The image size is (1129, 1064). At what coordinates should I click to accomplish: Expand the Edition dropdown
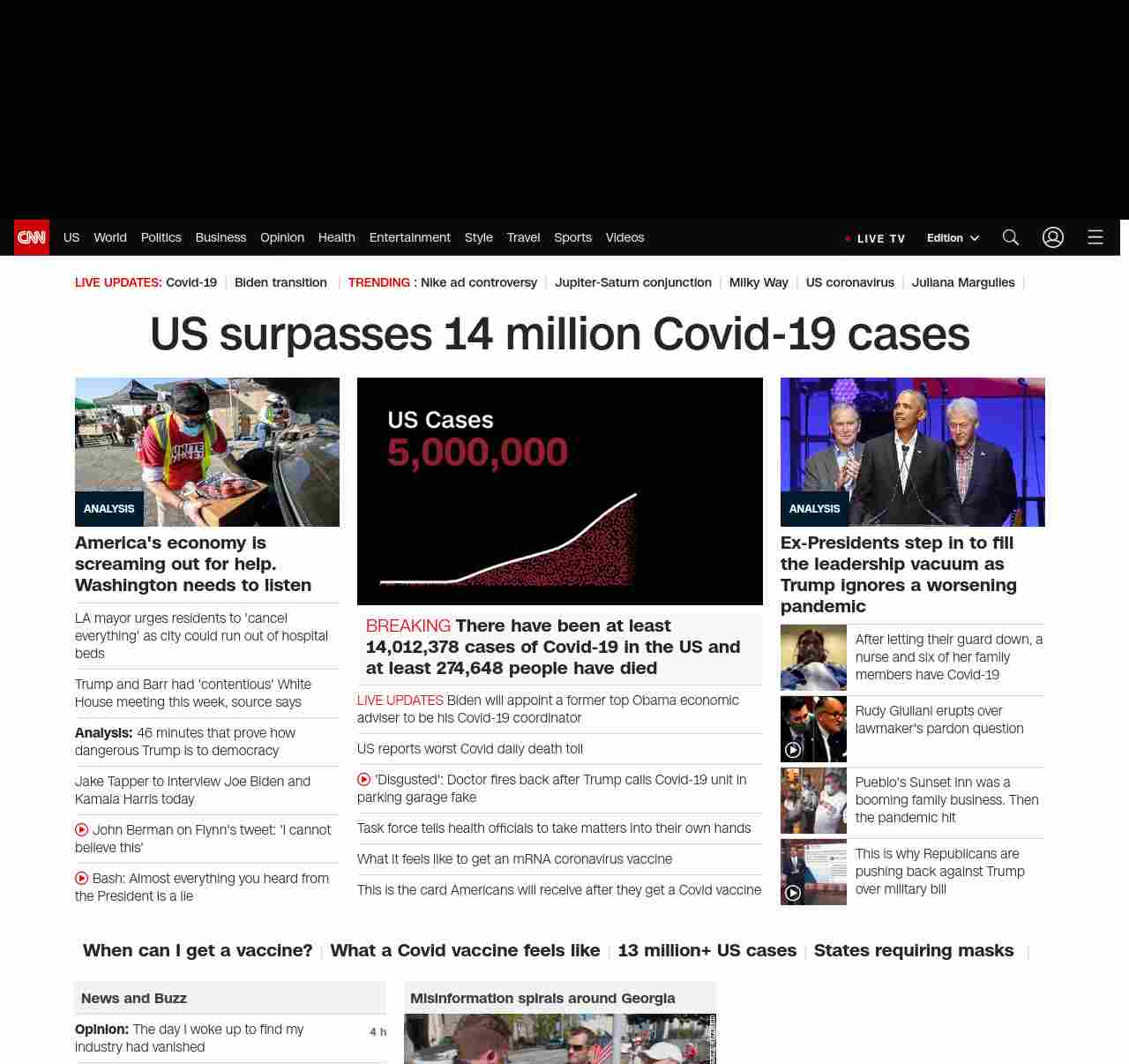pos(953,238)
